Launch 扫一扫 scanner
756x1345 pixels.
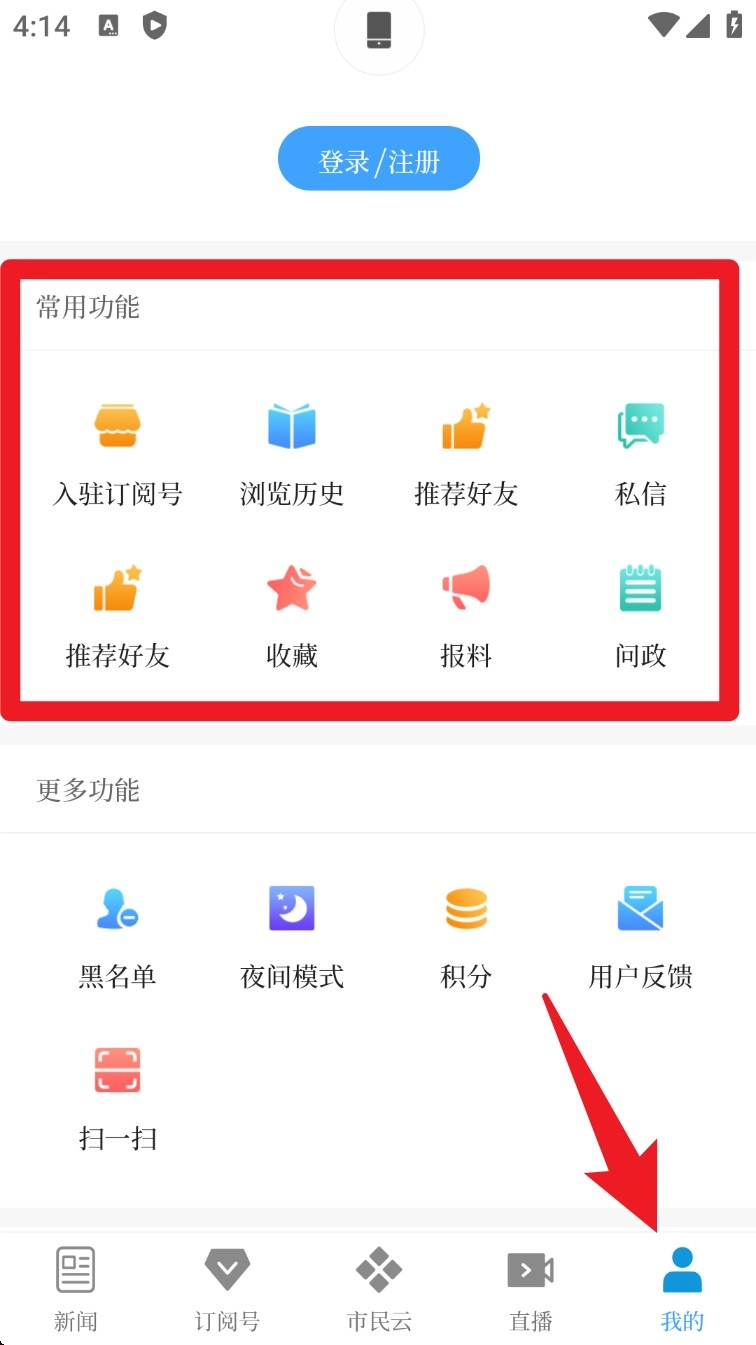[117, 1096]
